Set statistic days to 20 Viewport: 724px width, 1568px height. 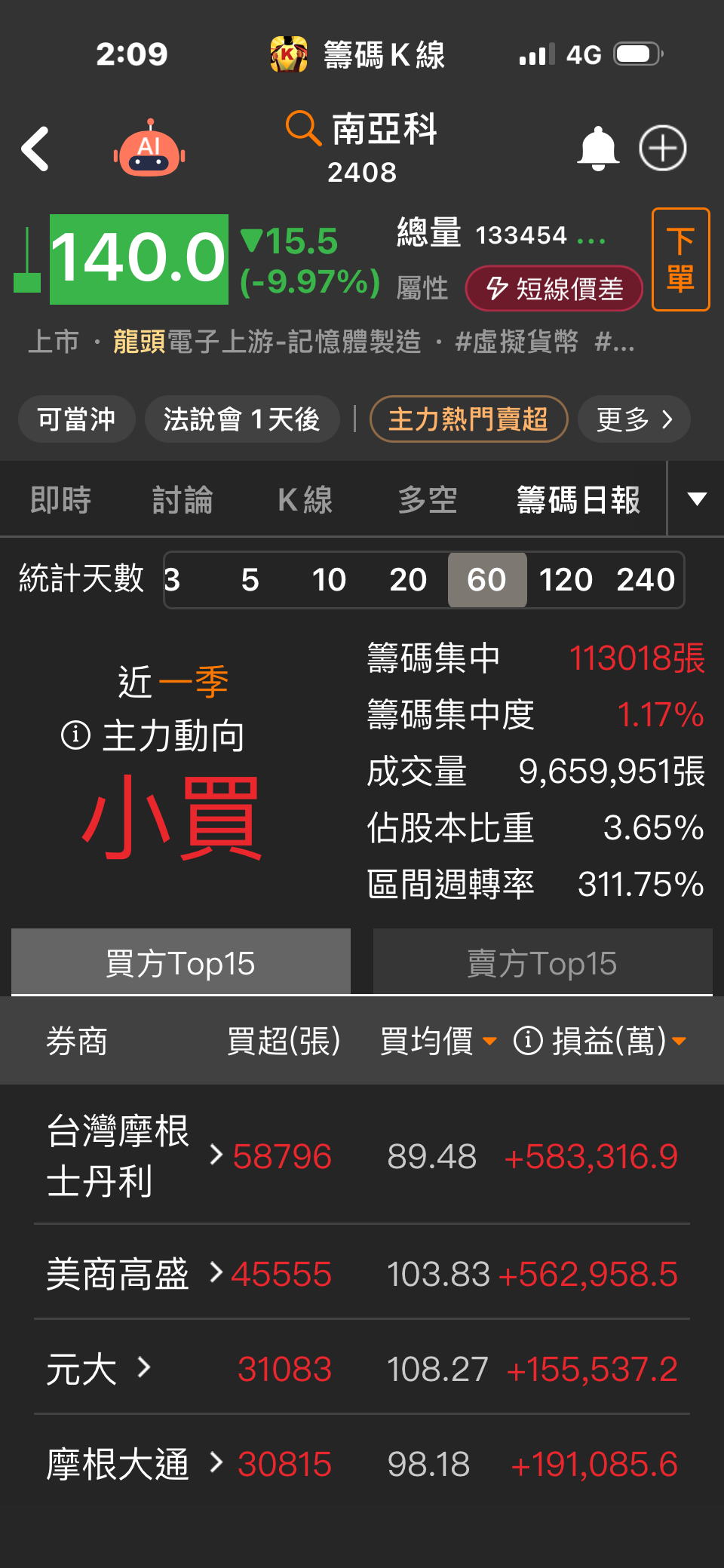pos(408,580)
